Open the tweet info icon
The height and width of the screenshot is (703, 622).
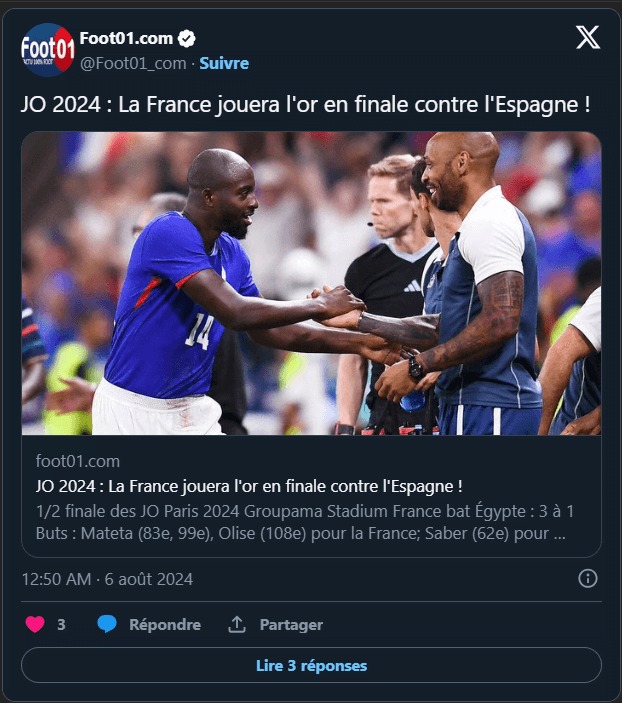pos(588,578)
